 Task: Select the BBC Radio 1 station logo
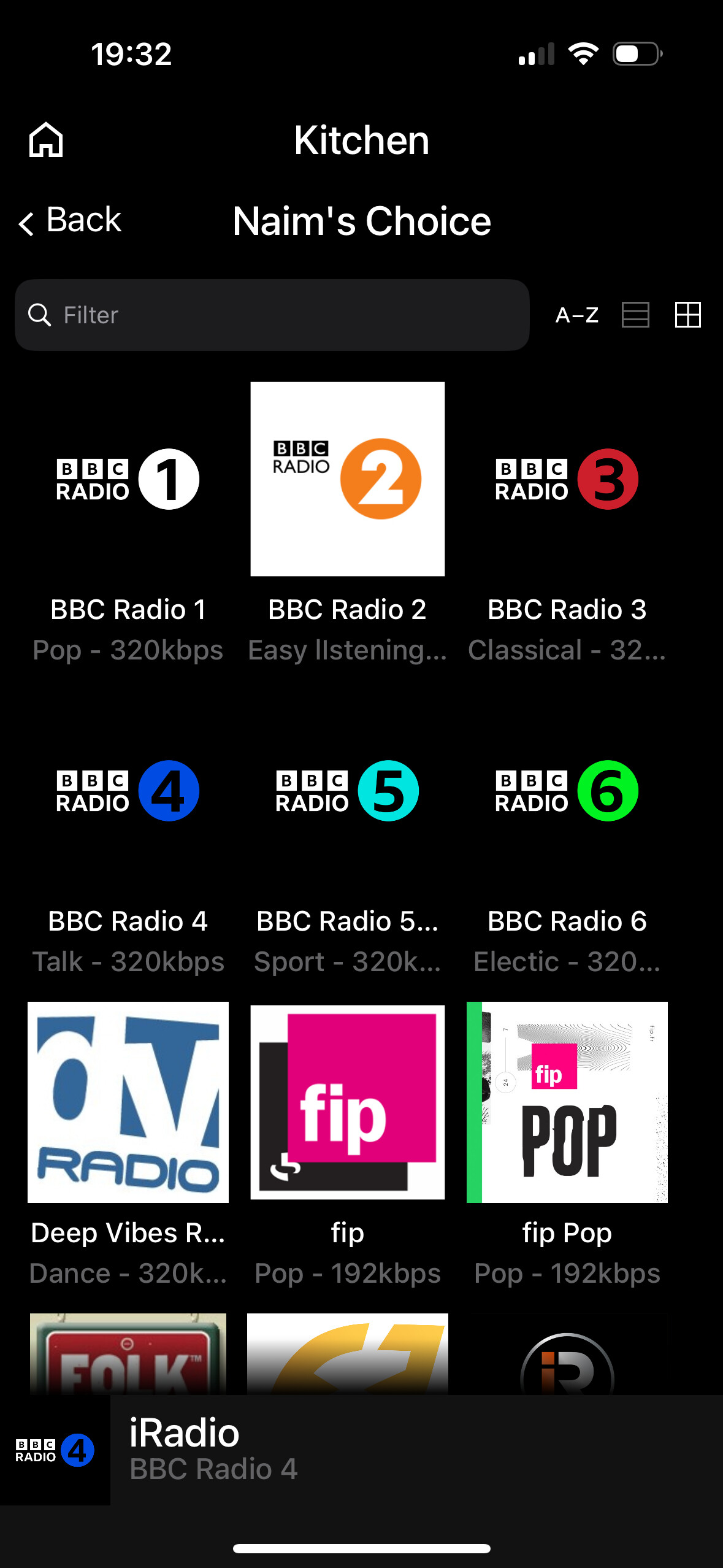[x=127, y=479]
